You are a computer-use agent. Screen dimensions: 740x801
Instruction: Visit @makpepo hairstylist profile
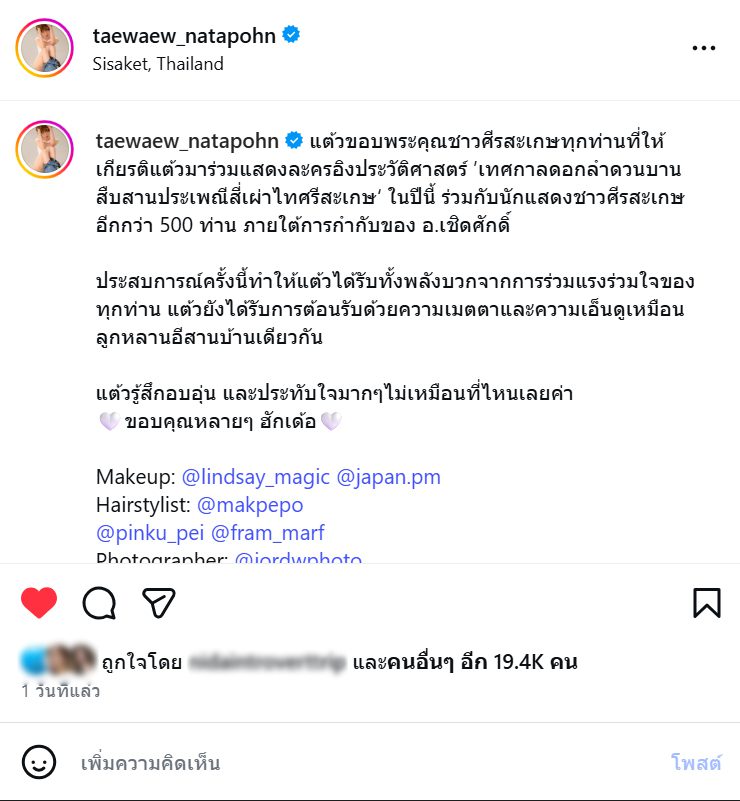250,505
